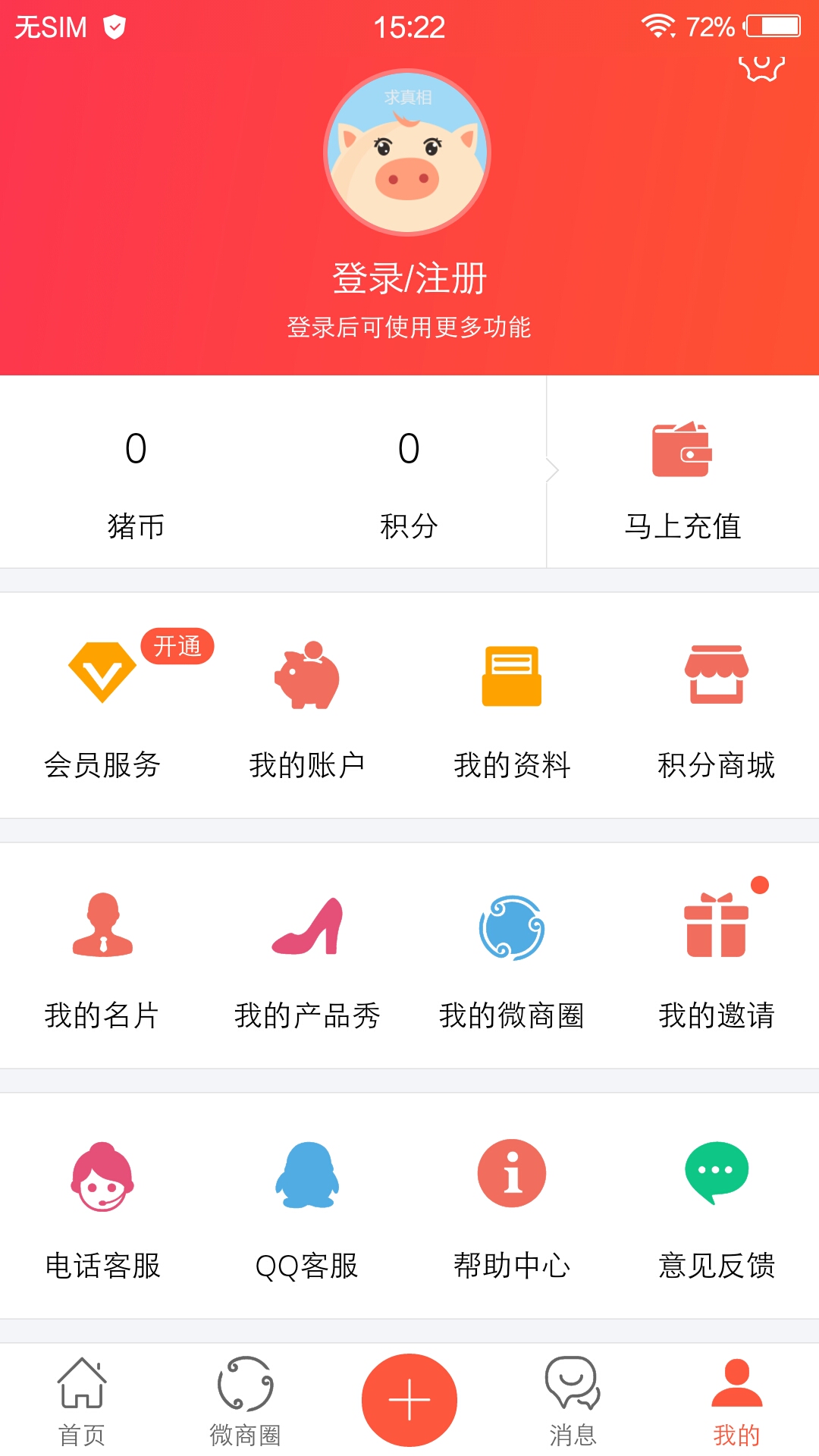
Task: Open 会员服务 via the diamond icon
Action: pos(102,675)
